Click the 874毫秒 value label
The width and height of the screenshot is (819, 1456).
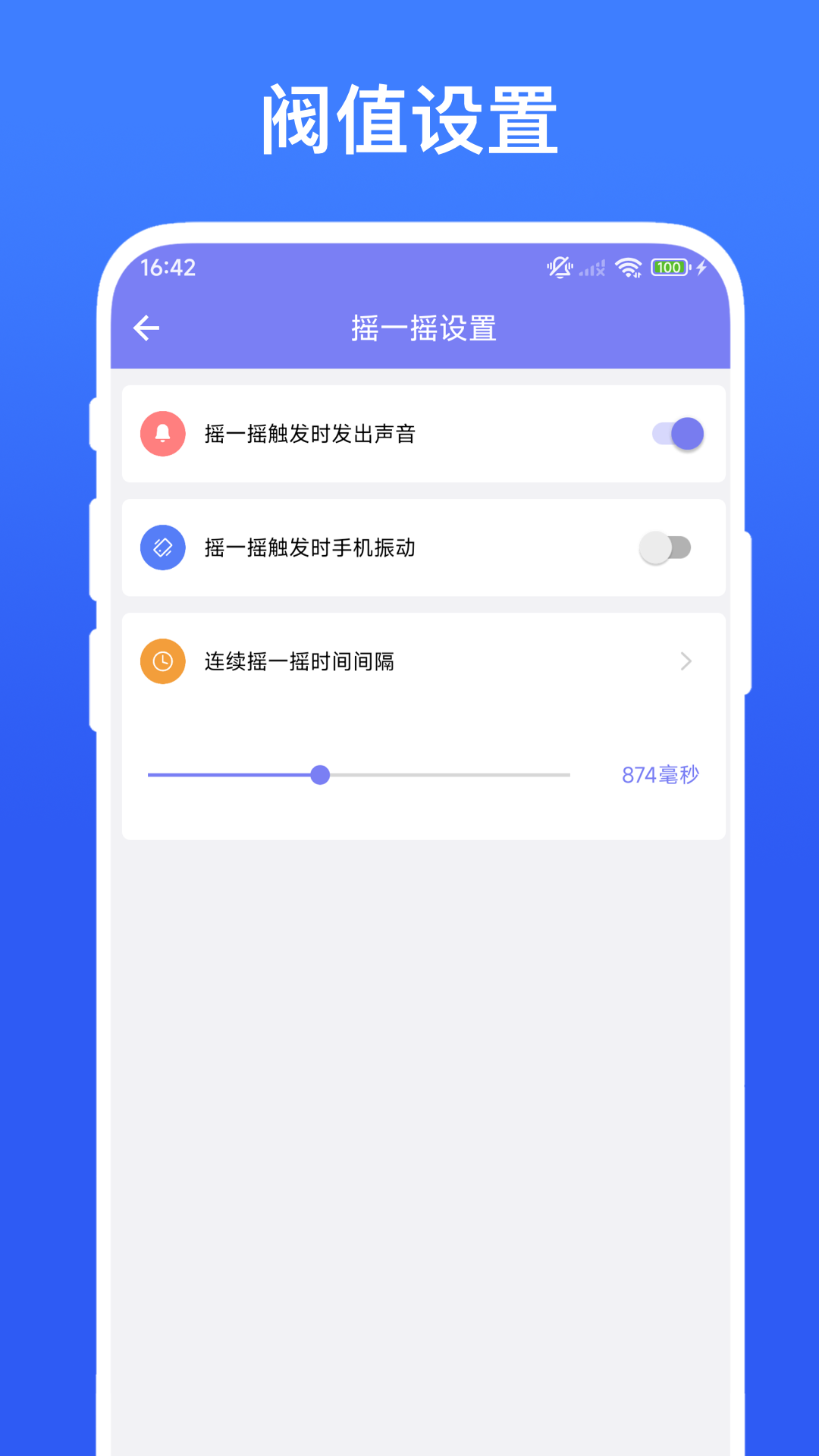tap(659, 774)
